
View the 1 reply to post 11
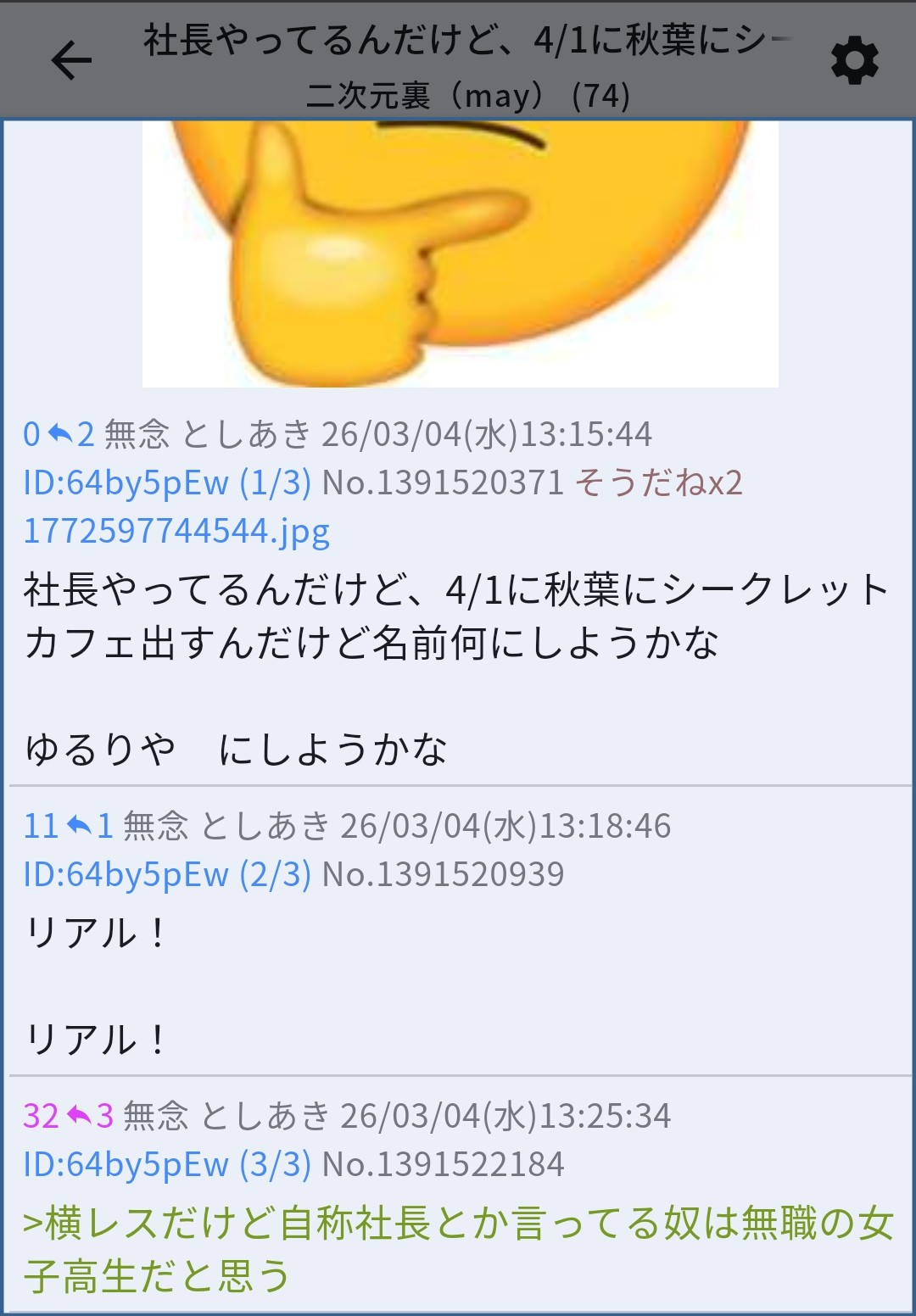pos(92,826)
